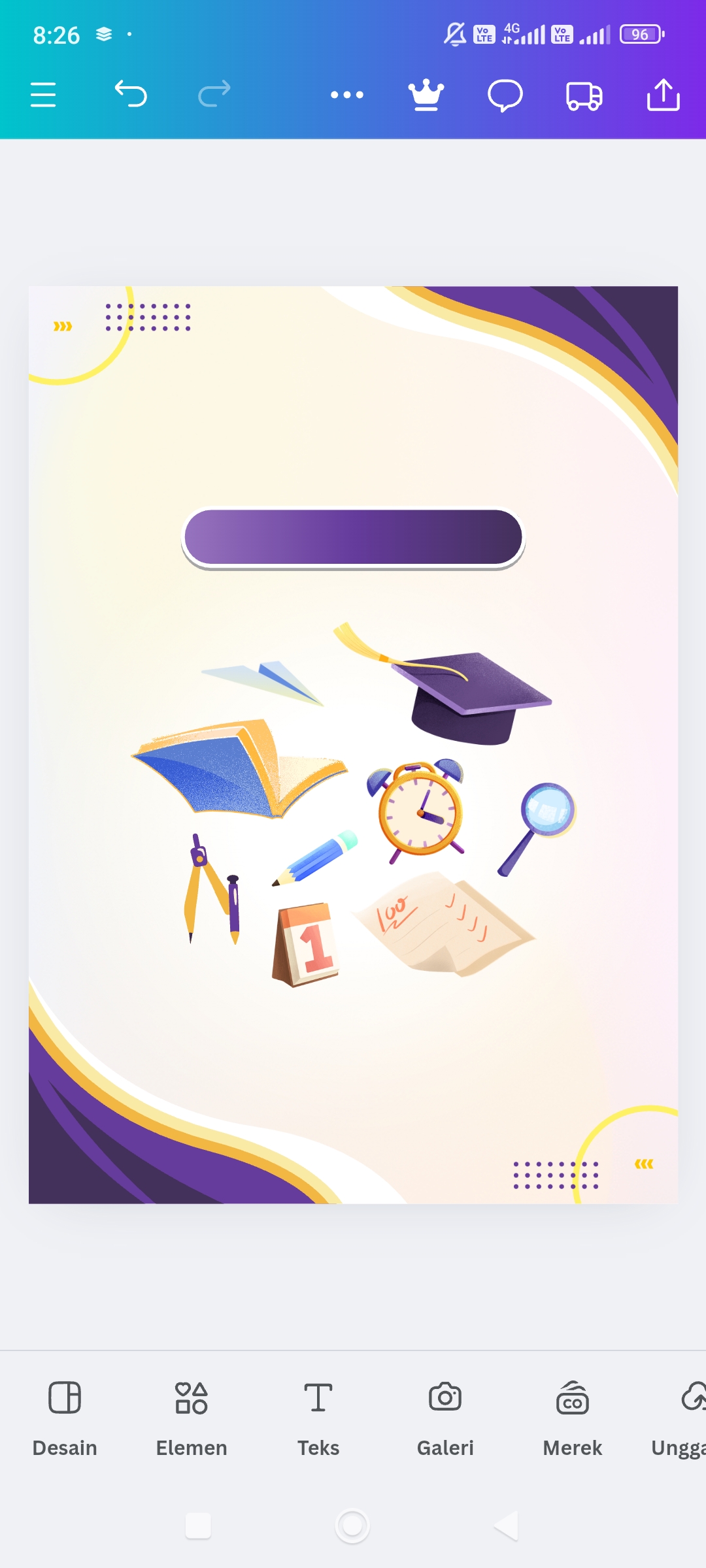
Task: Share or export the design
Action: pyautogui.click(x=664, y=95)
